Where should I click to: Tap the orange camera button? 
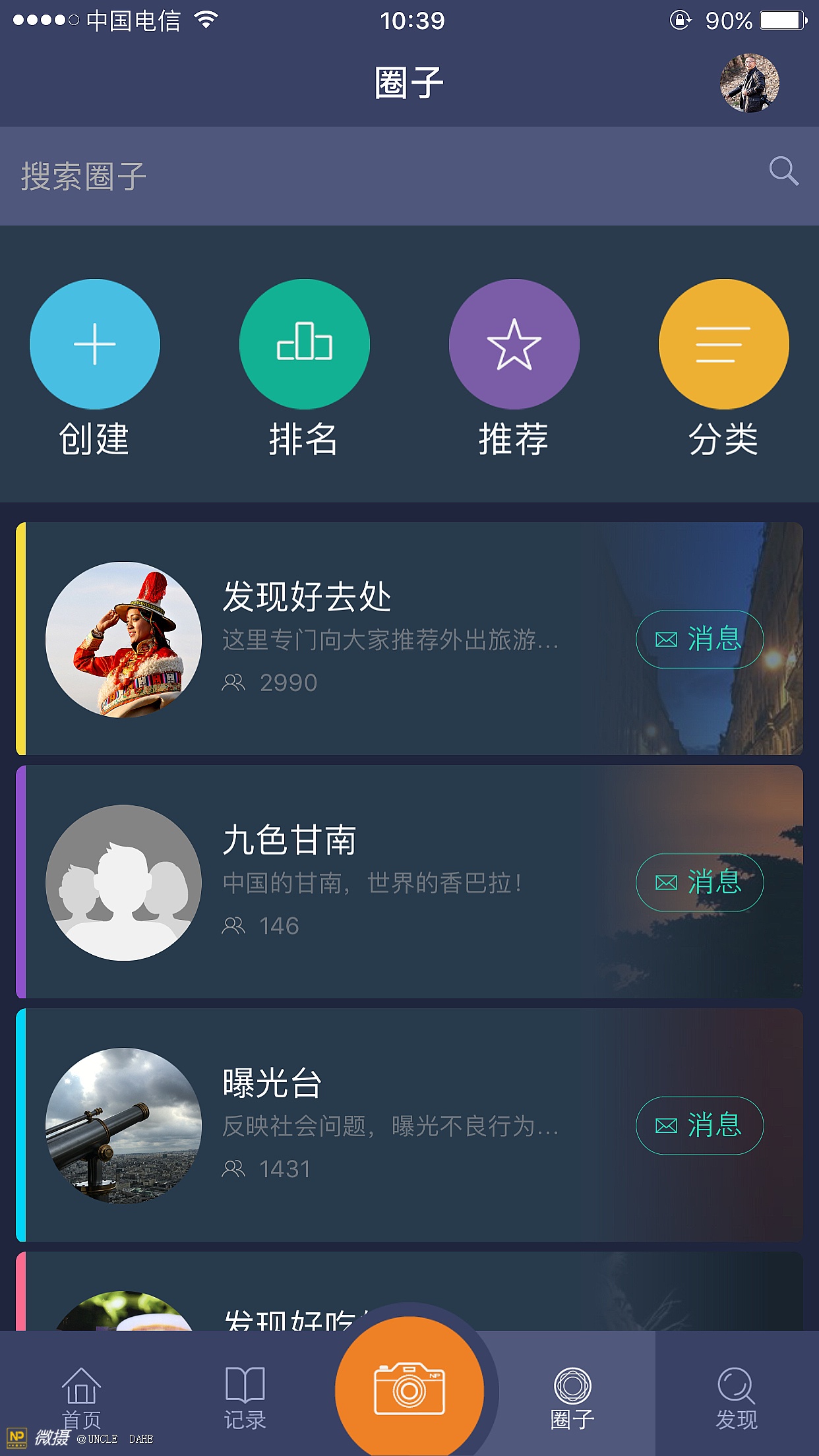pos(409,1389)
